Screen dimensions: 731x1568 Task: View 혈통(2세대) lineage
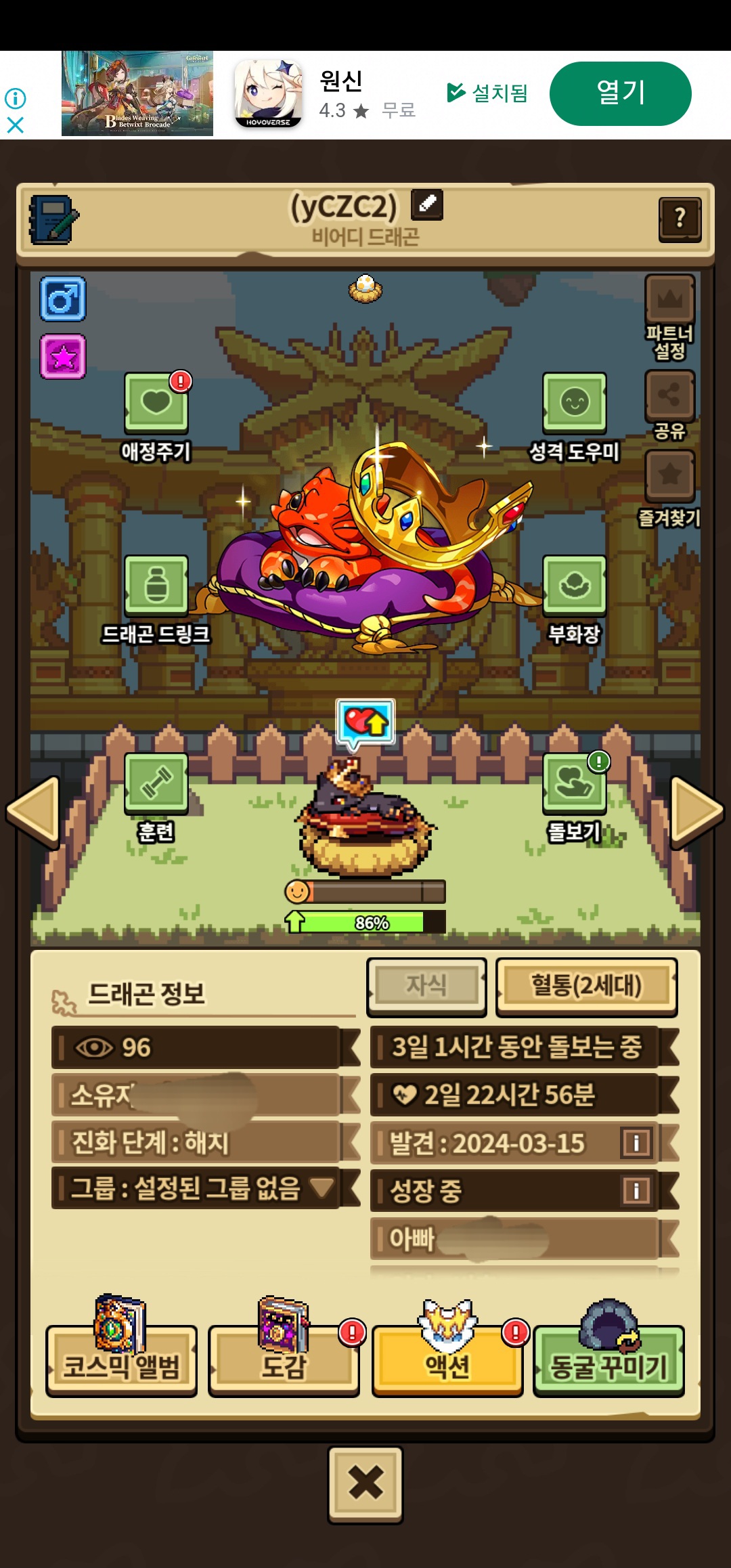[x=586, y=986]
